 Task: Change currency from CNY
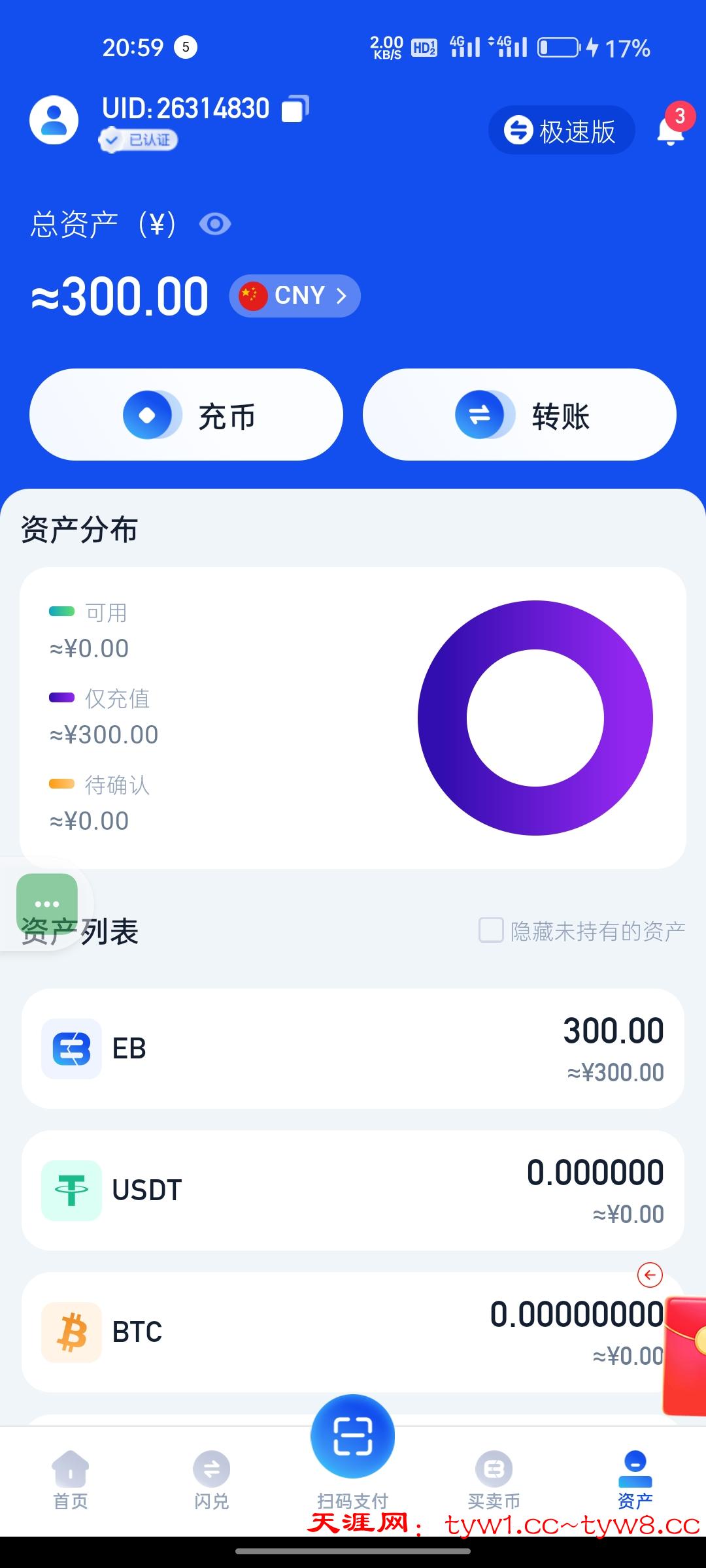[295, 296]
